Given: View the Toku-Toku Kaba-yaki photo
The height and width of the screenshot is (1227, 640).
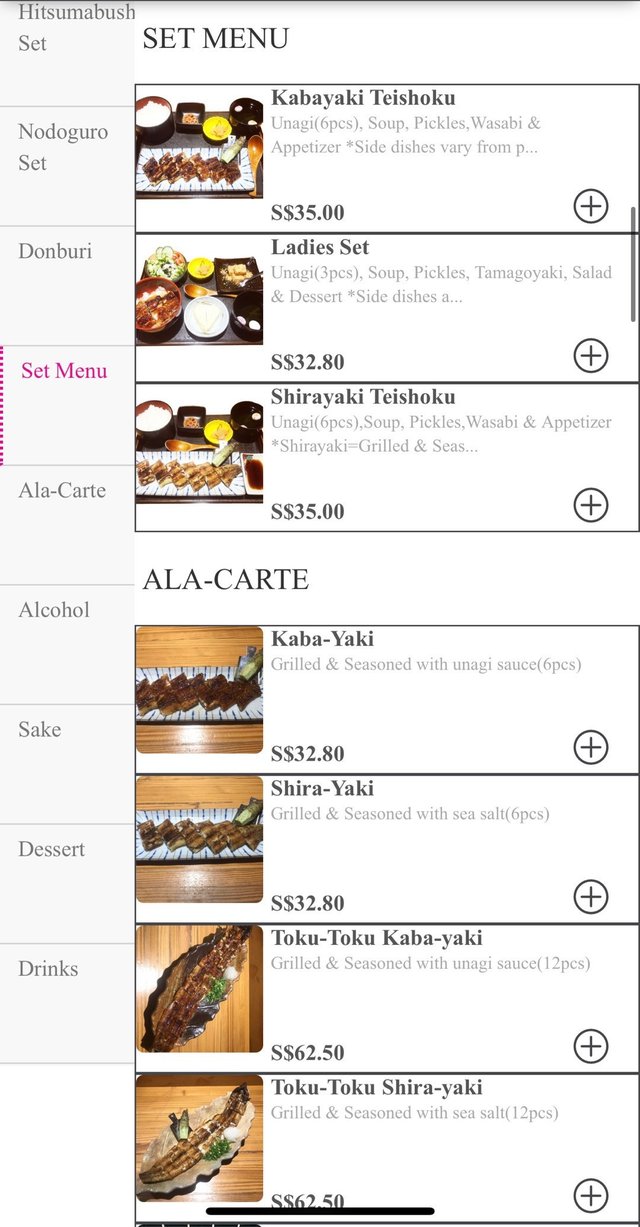Looking at the screenshot, I should point(200,988).
